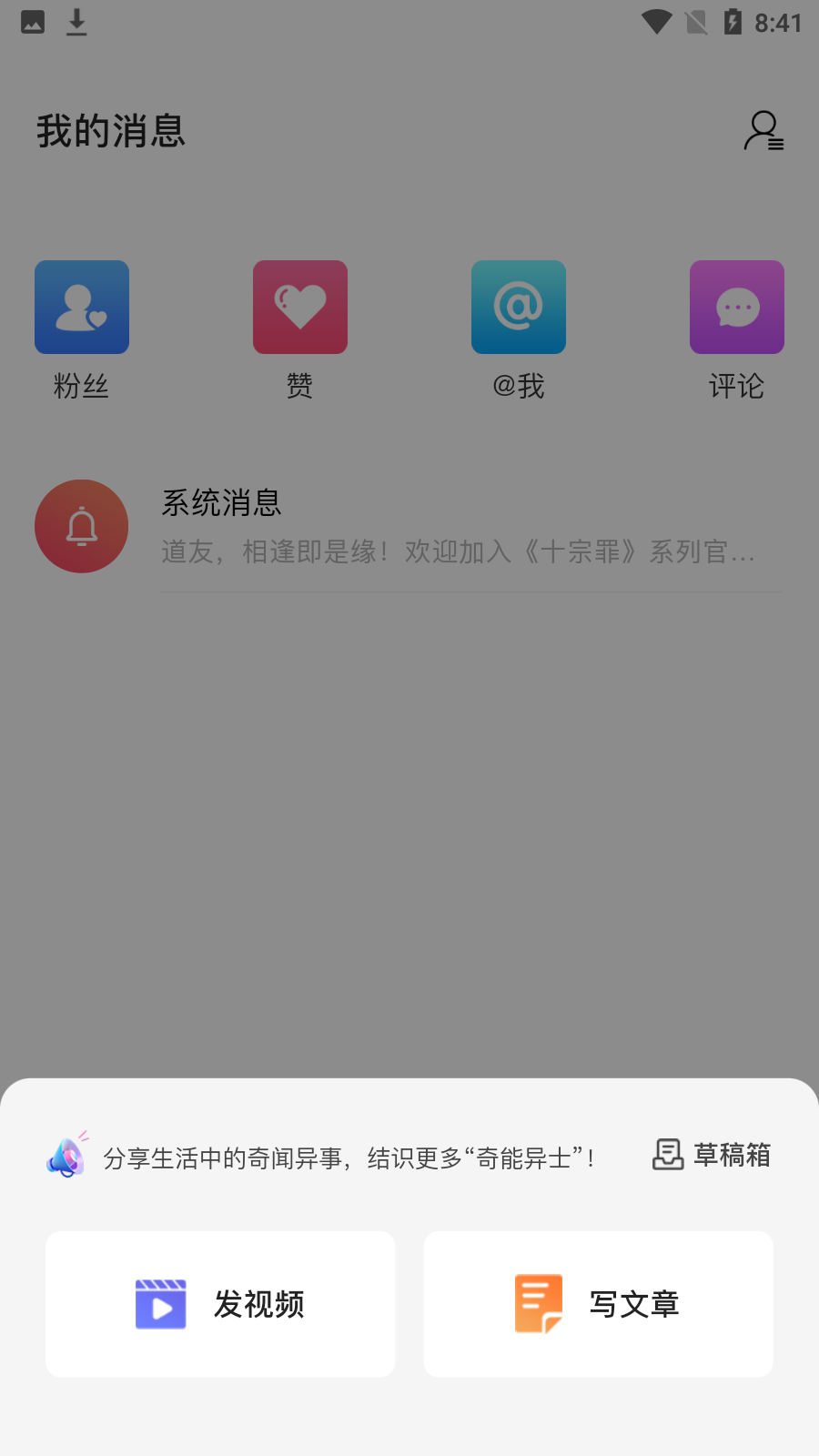This screenshot has height=1456, width=819.
Task: Tap the battery indicator in the status bar
Action: pos(733,22)
